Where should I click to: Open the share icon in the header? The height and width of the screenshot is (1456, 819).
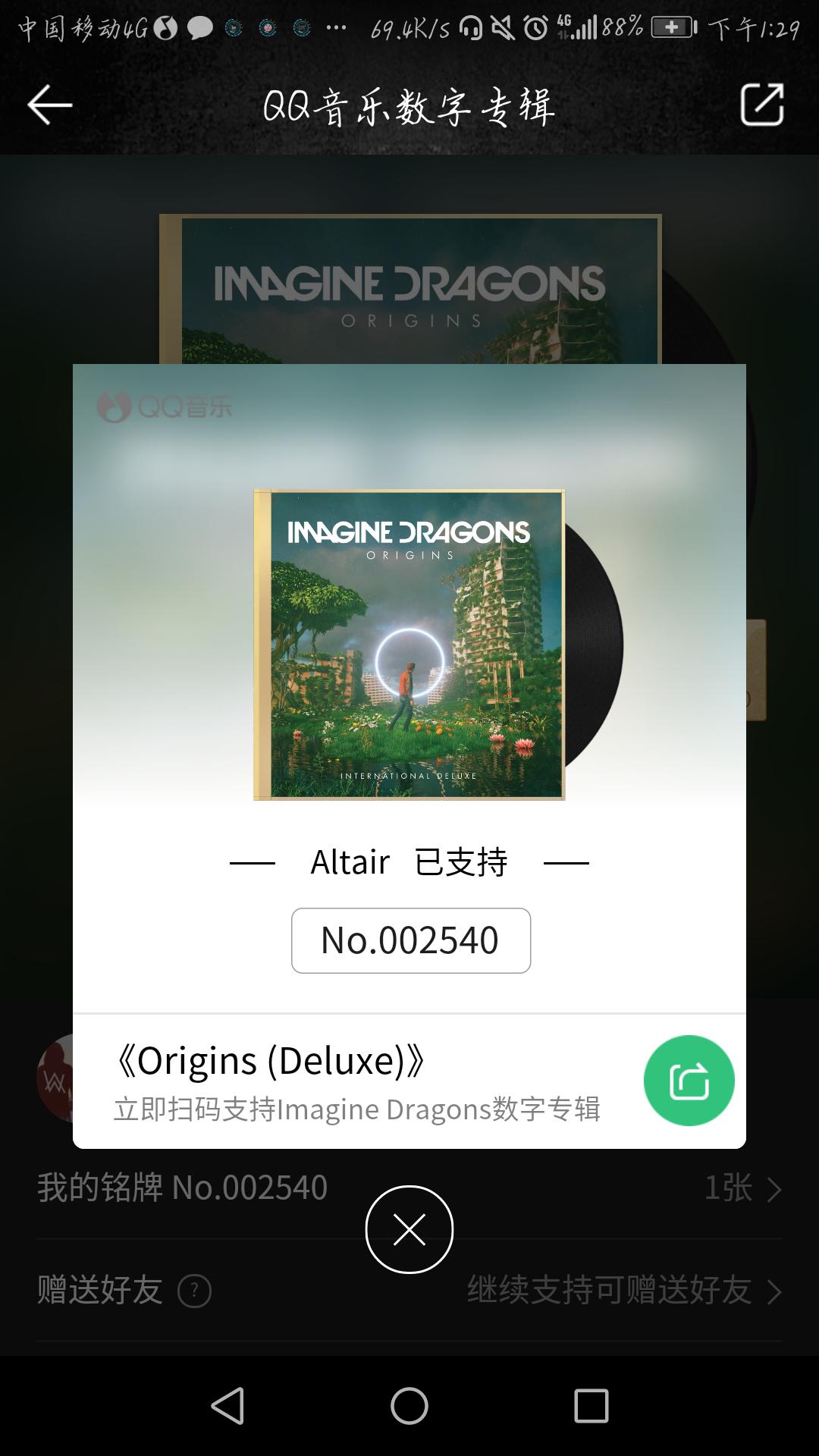tap(762, 104)
